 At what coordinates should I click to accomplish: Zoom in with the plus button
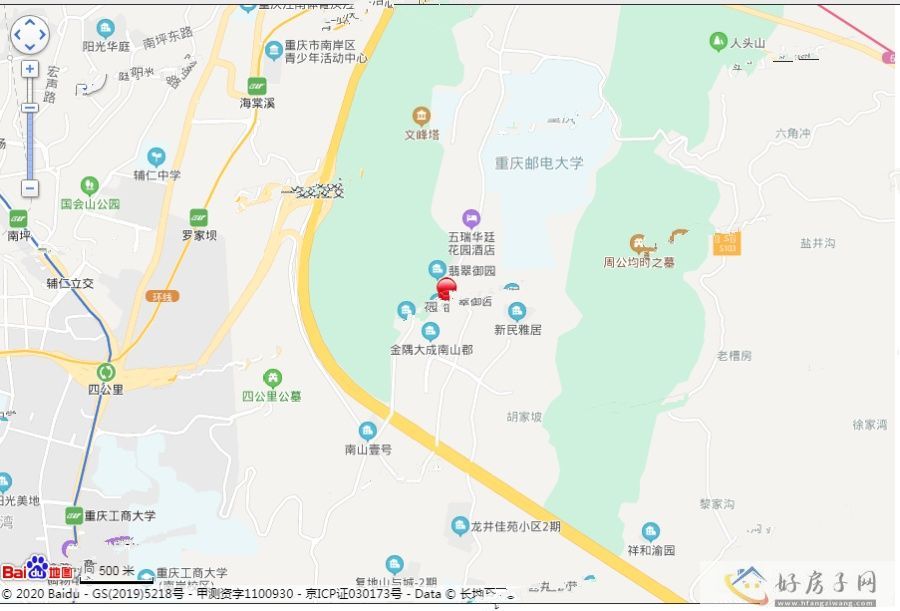(30, 69)
